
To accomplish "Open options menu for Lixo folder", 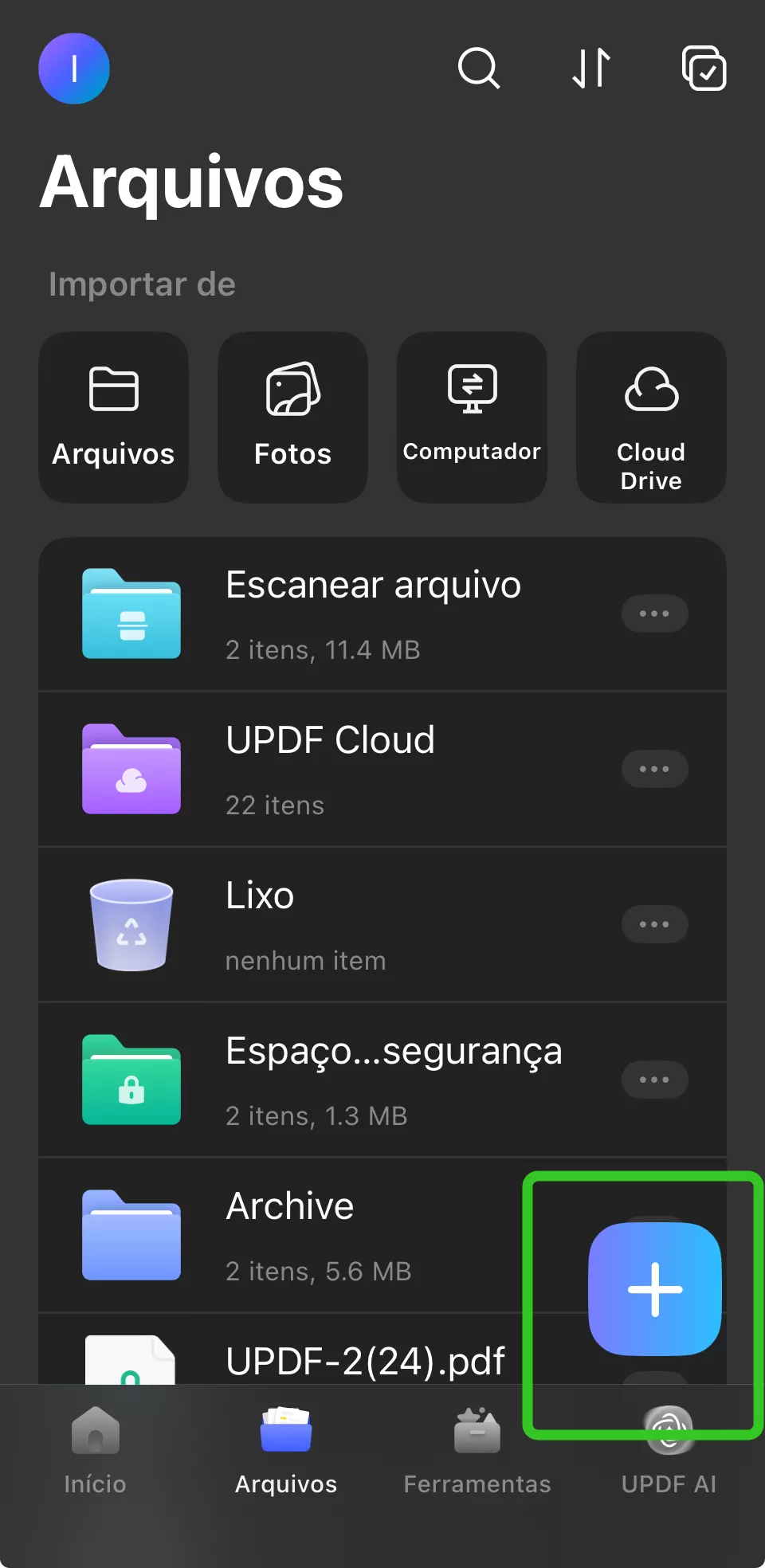I will point(654,923).
